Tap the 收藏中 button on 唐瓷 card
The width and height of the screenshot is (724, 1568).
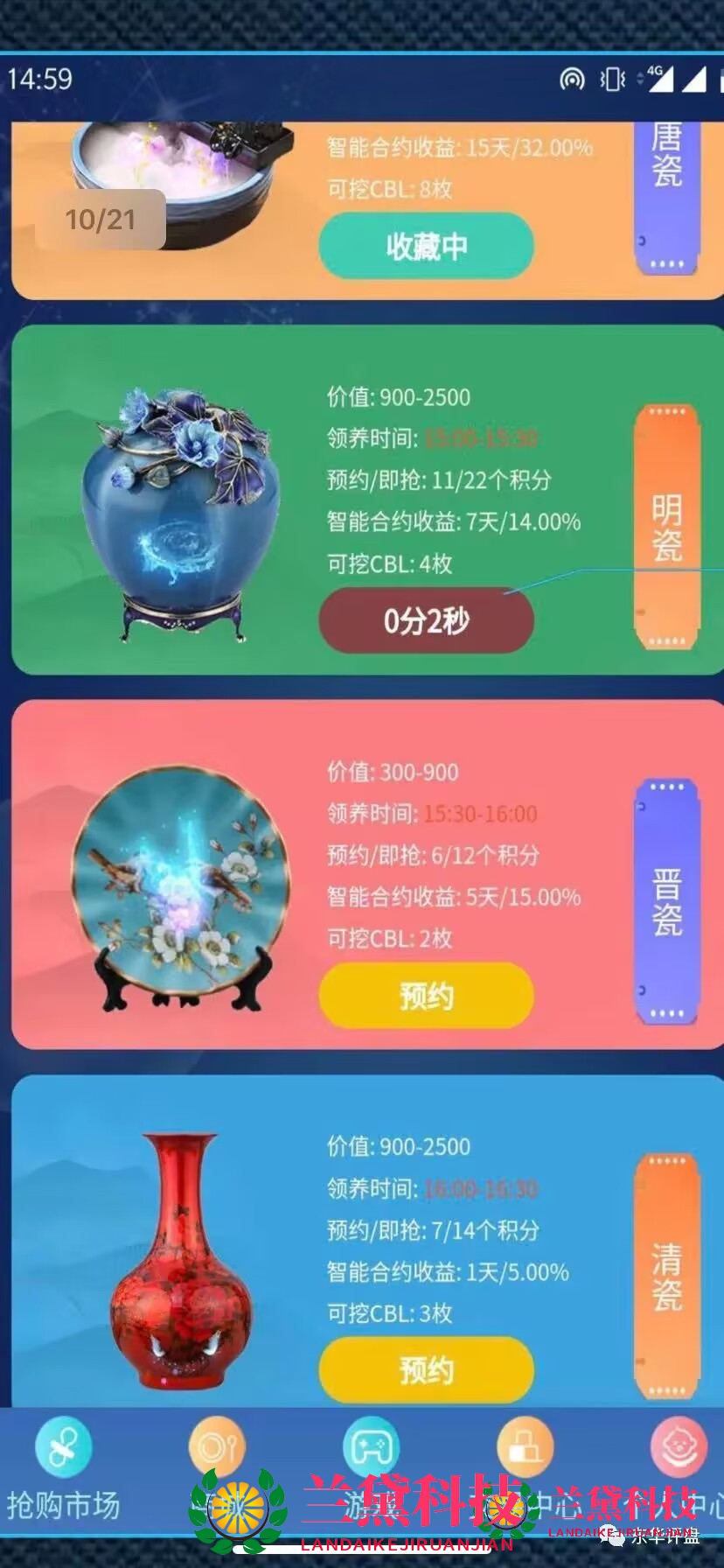click(426, 247)
